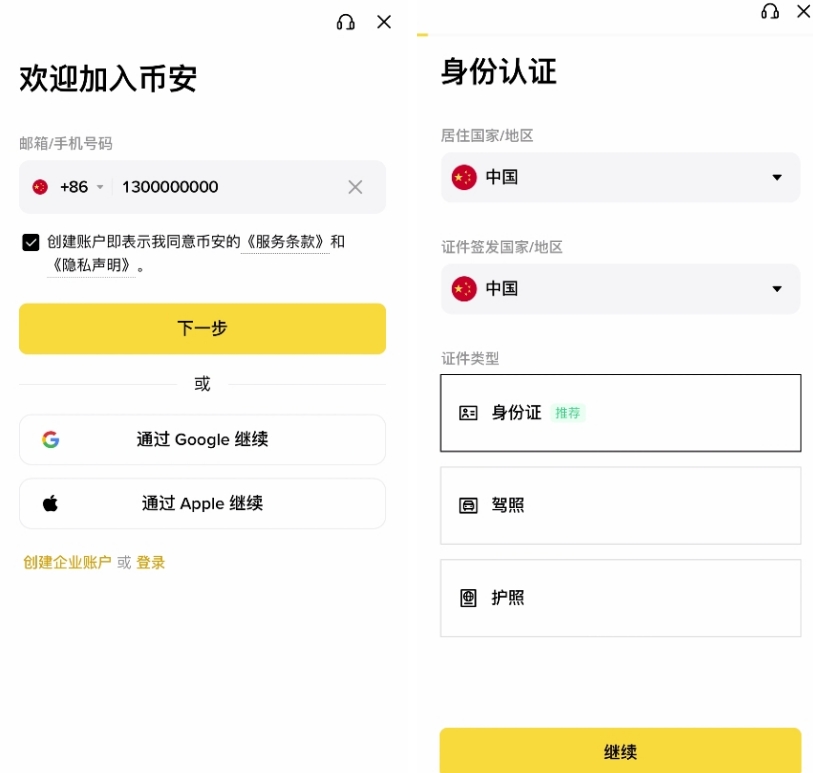Viewport: 813px width, 773px height.
Task: Clear the phone number field
Action: (x=355, y=187)
